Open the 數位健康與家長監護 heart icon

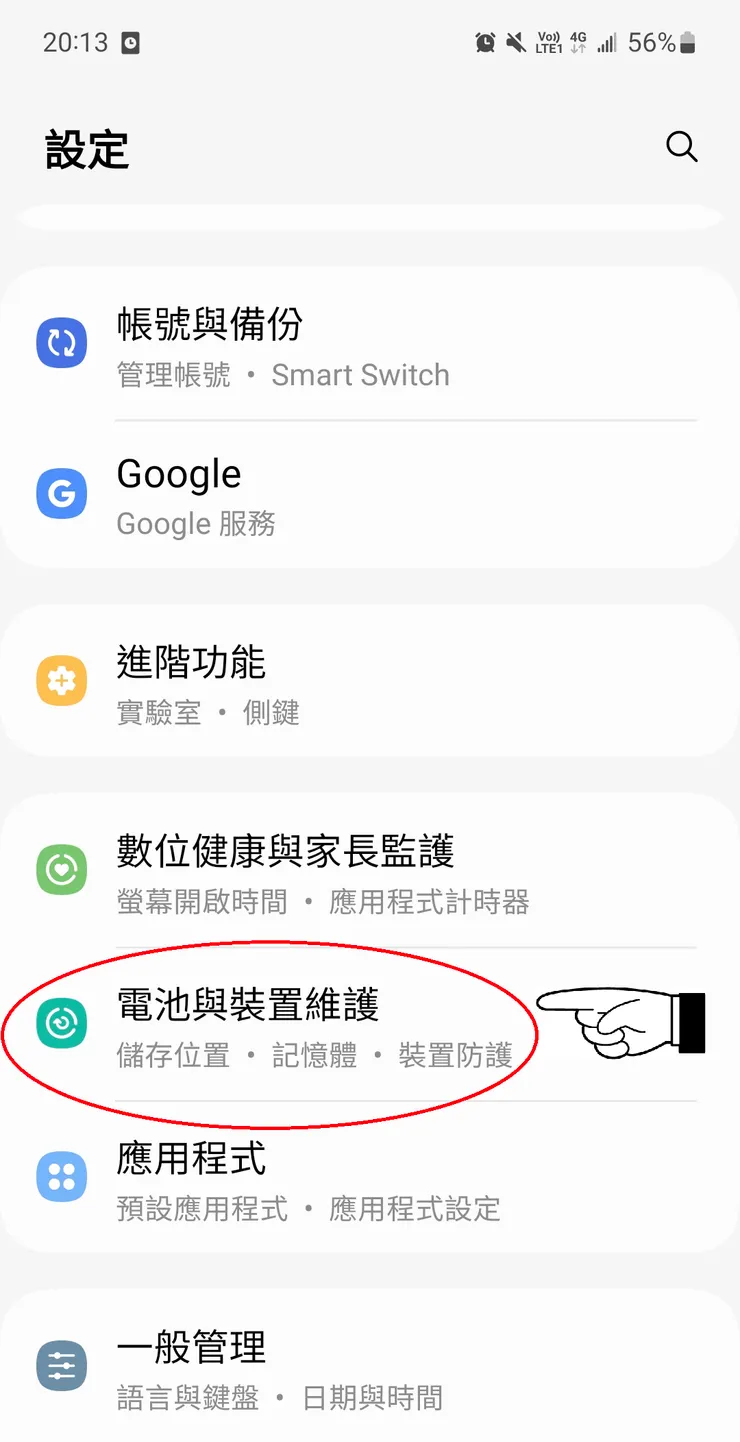(61, 870)
